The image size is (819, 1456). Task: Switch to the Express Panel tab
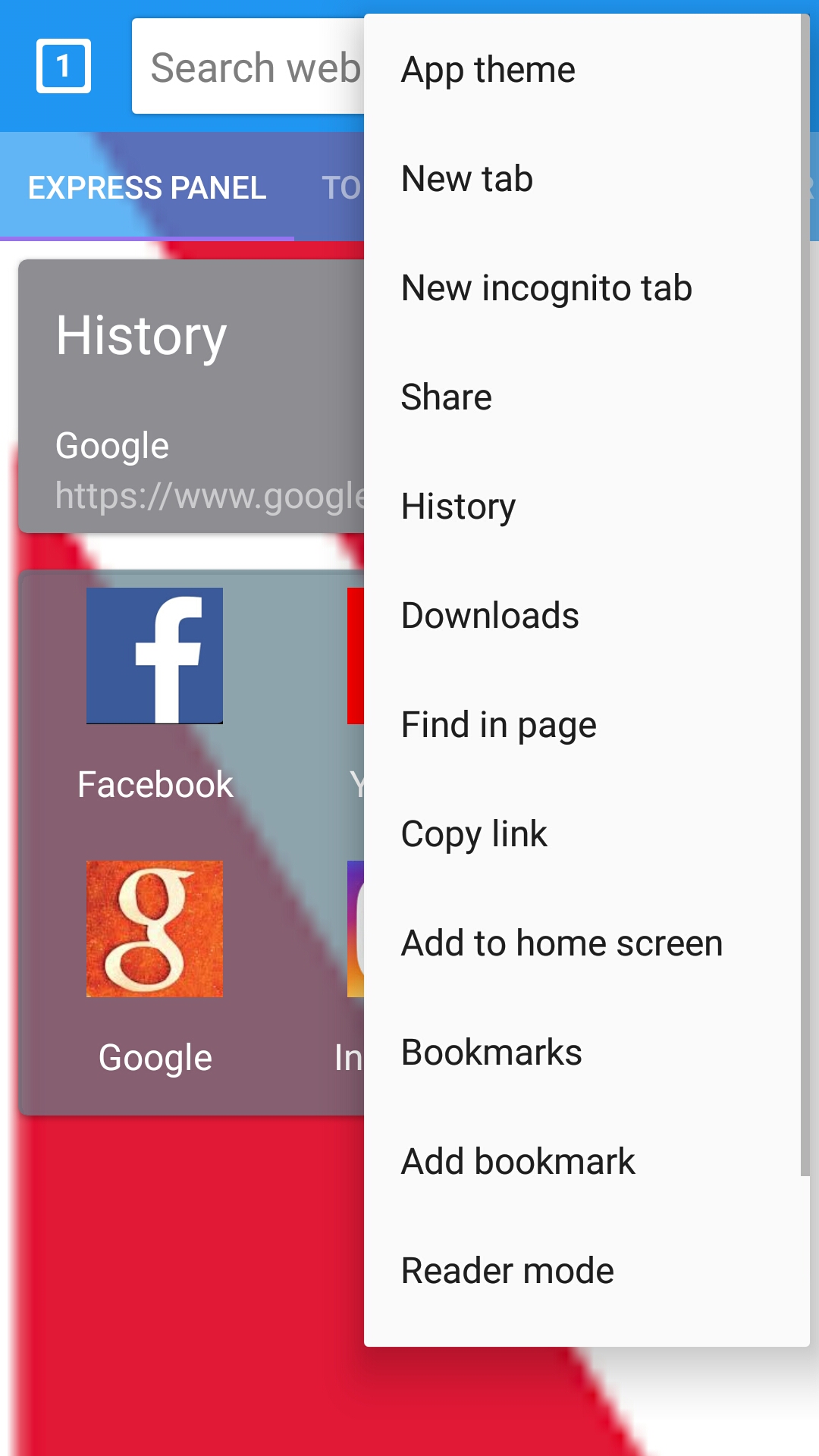147,187
